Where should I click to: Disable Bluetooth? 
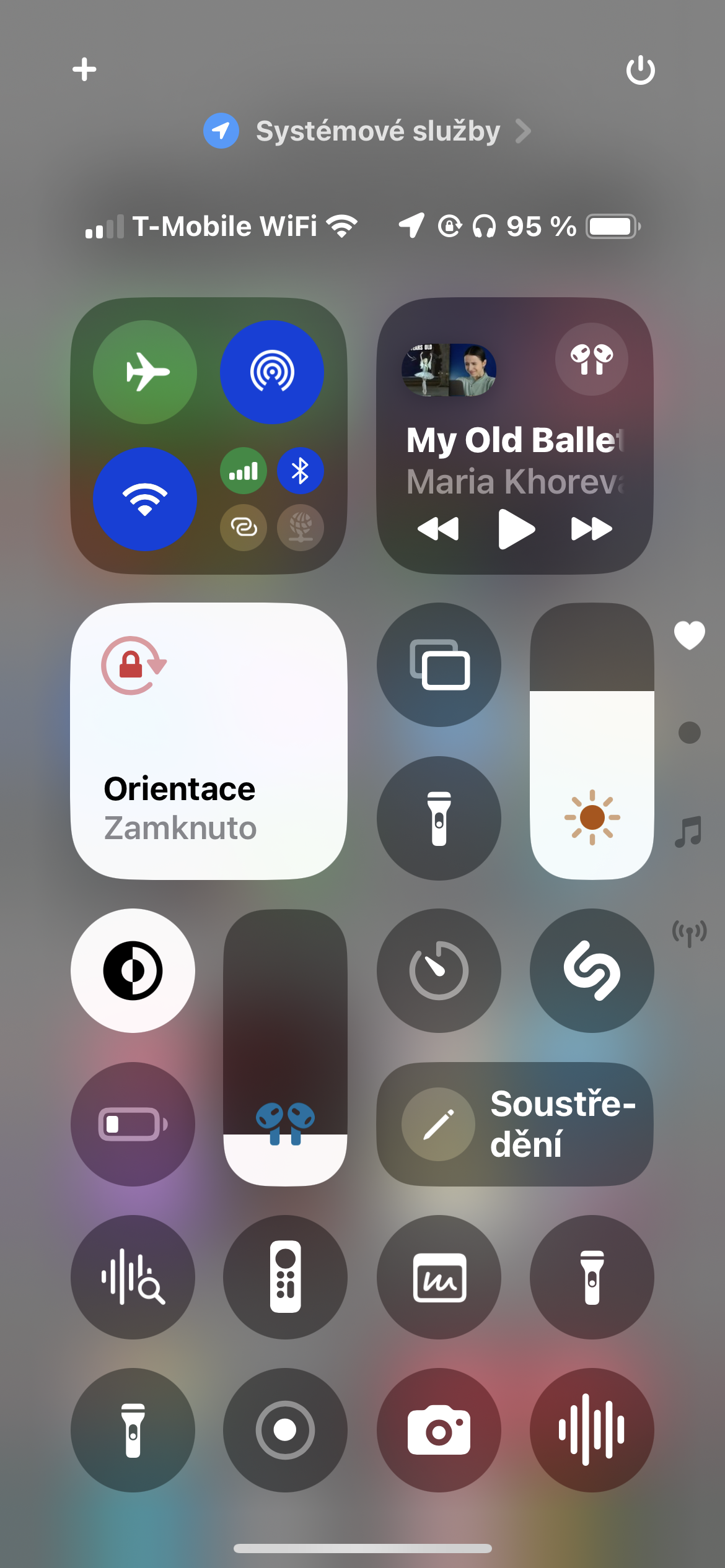point(301,471)
